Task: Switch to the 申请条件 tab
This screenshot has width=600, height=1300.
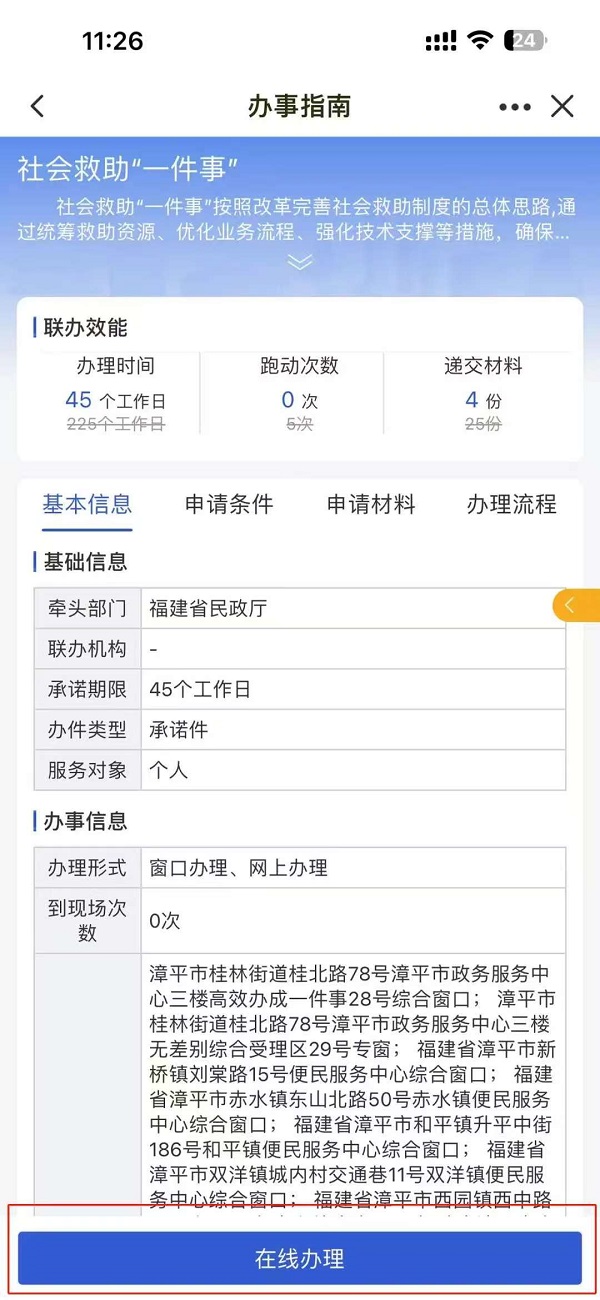Action: 229,505
